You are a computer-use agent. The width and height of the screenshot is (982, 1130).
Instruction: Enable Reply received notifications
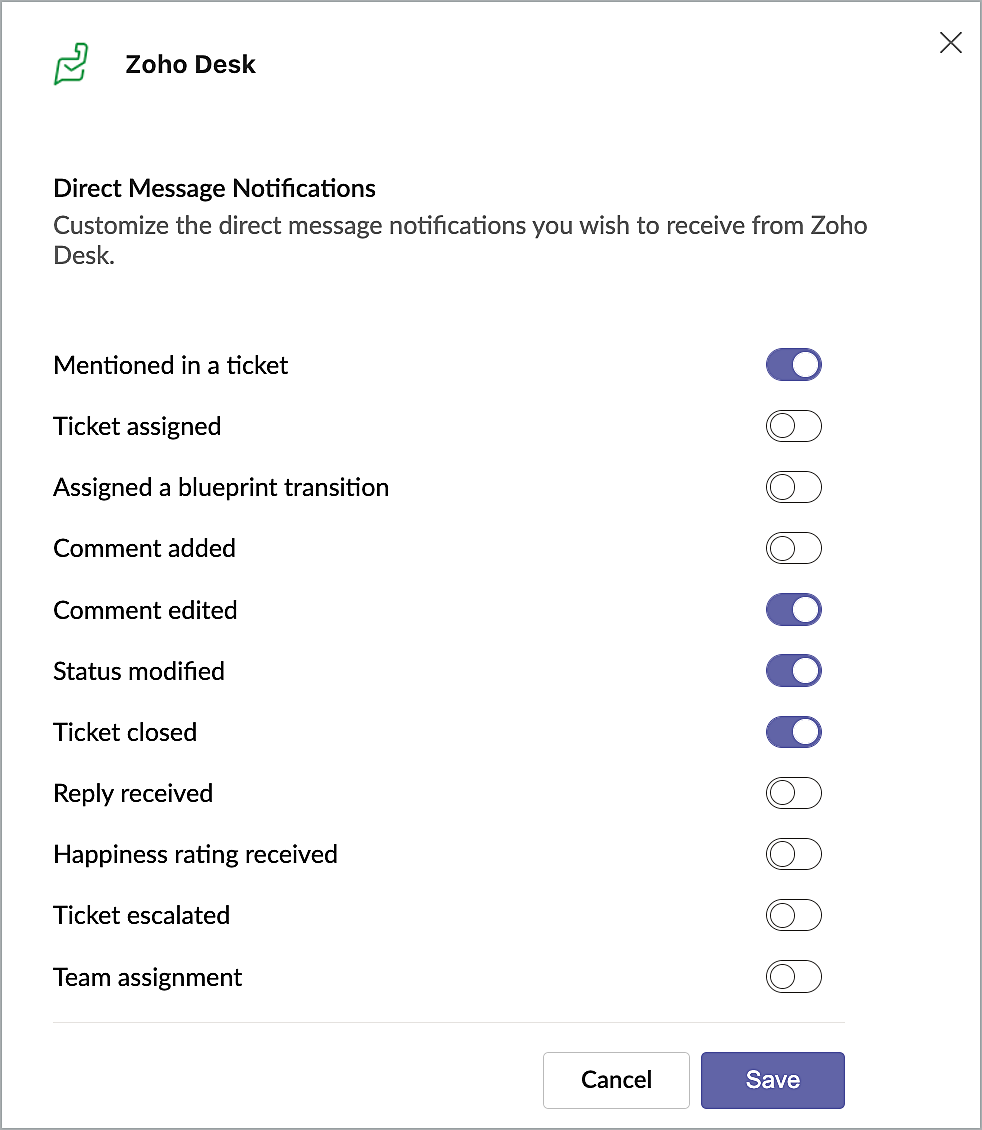(793, 793)
